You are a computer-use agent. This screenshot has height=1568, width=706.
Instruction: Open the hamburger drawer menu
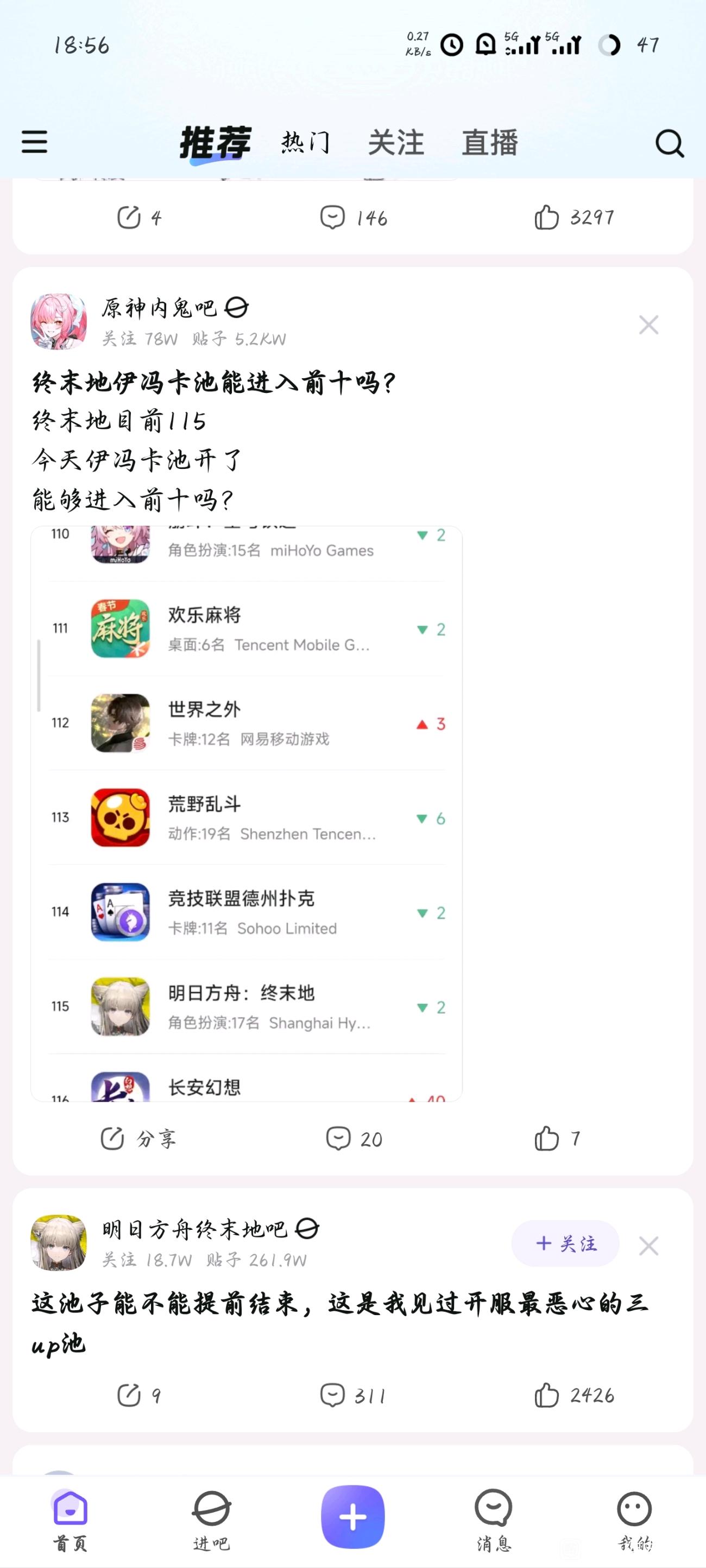(34, 142)
